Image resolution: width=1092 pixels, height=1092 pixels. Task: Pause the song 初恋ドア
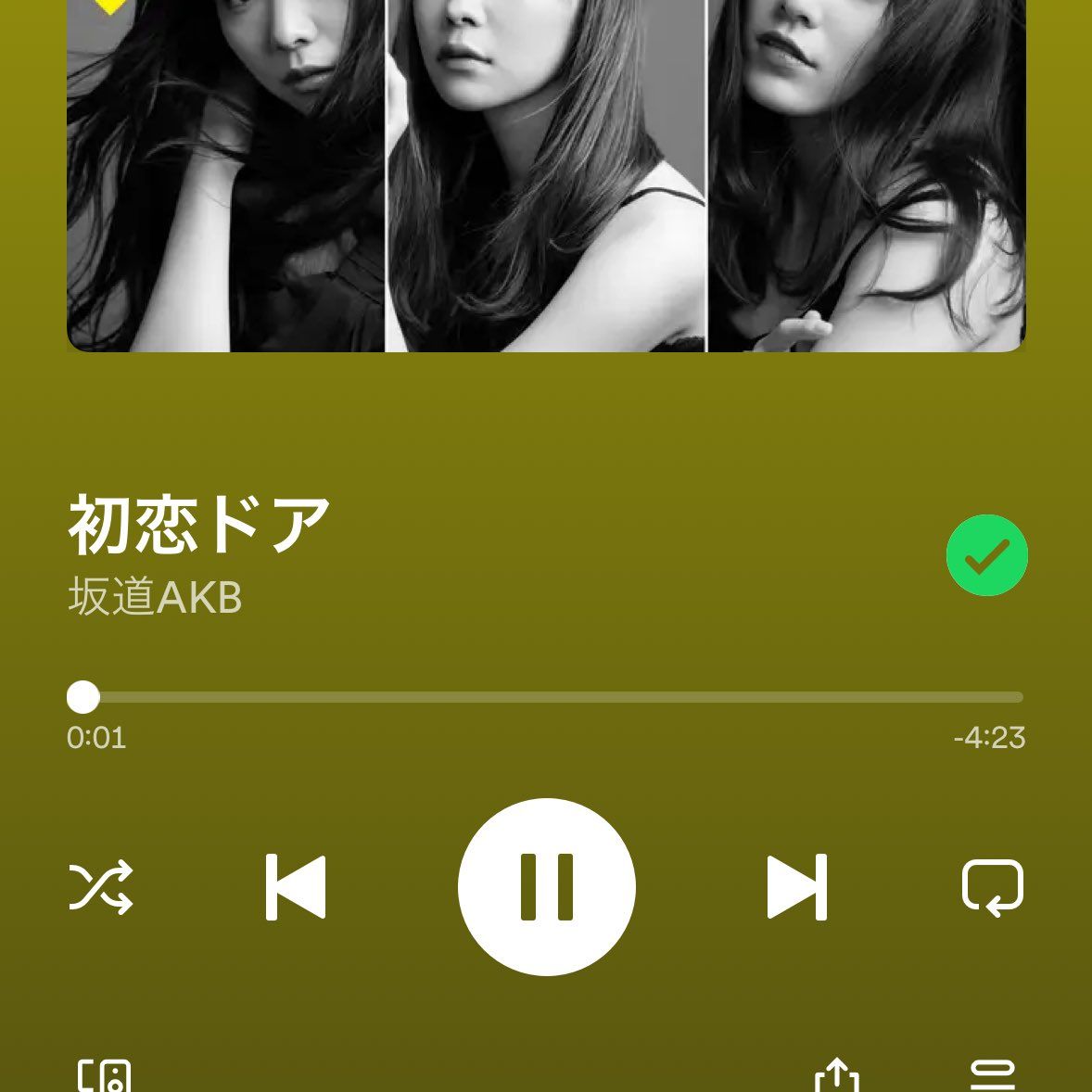point(546,886)
